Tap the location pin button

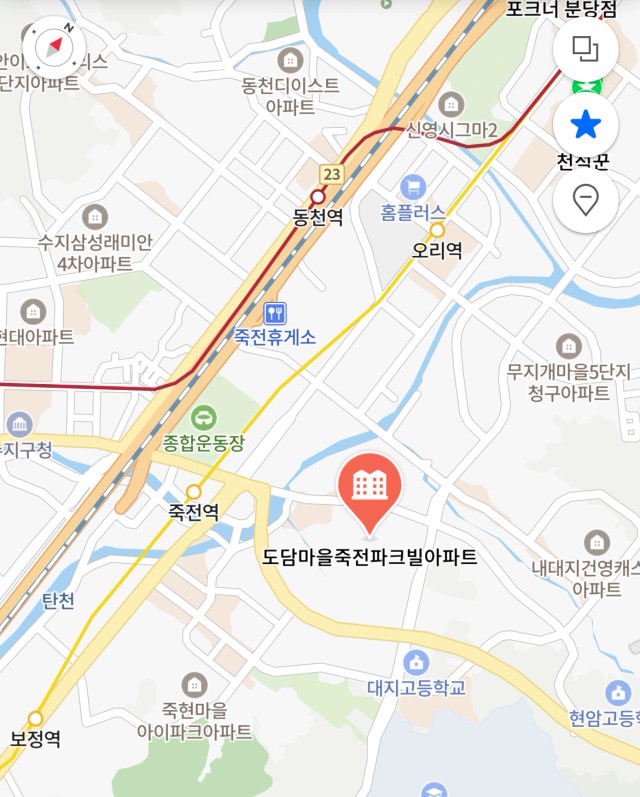[x=585, y=200]
